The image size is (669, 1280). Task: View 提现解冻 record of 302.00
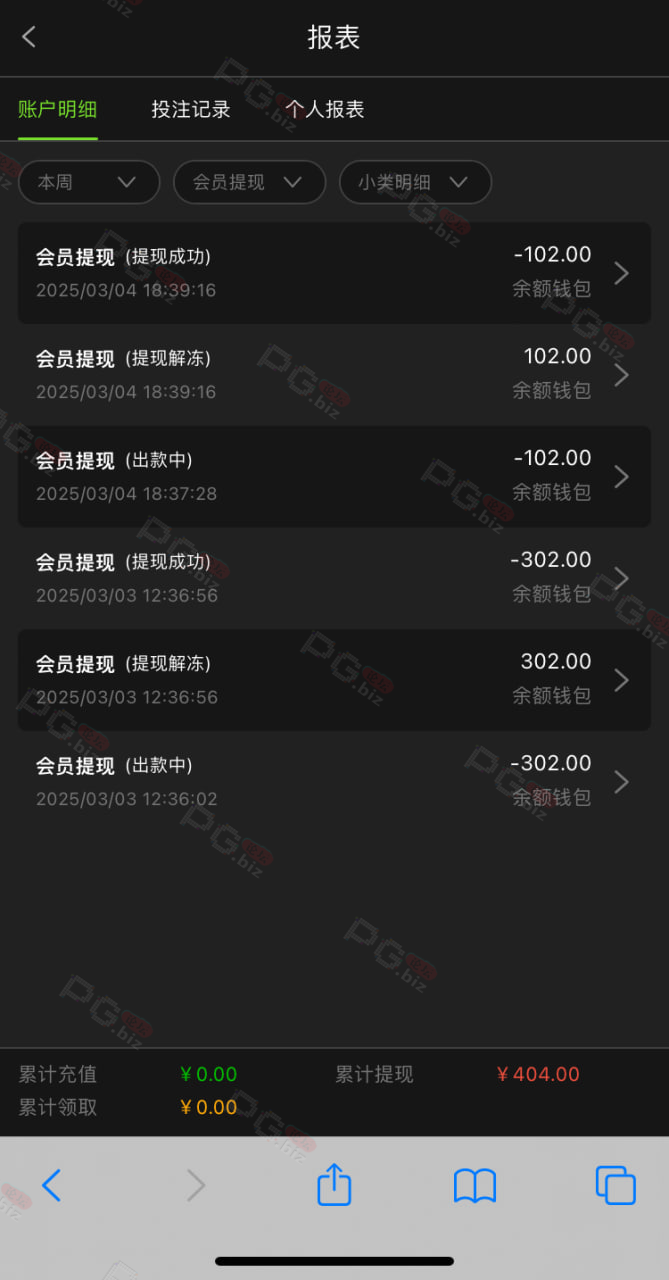(x=334, y=680)
